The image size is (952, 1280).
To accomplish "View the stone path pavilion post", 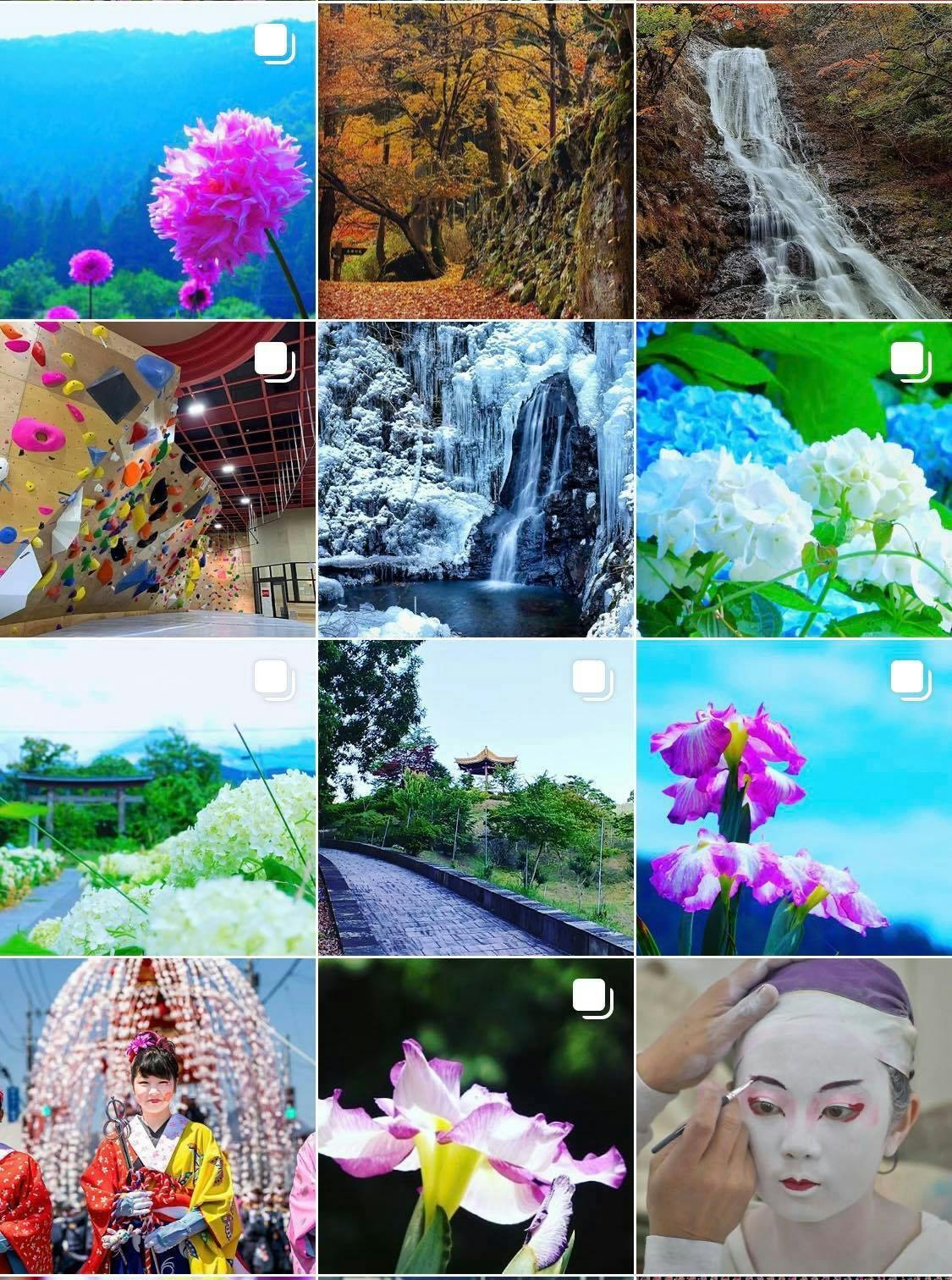I will click(476, 797).
